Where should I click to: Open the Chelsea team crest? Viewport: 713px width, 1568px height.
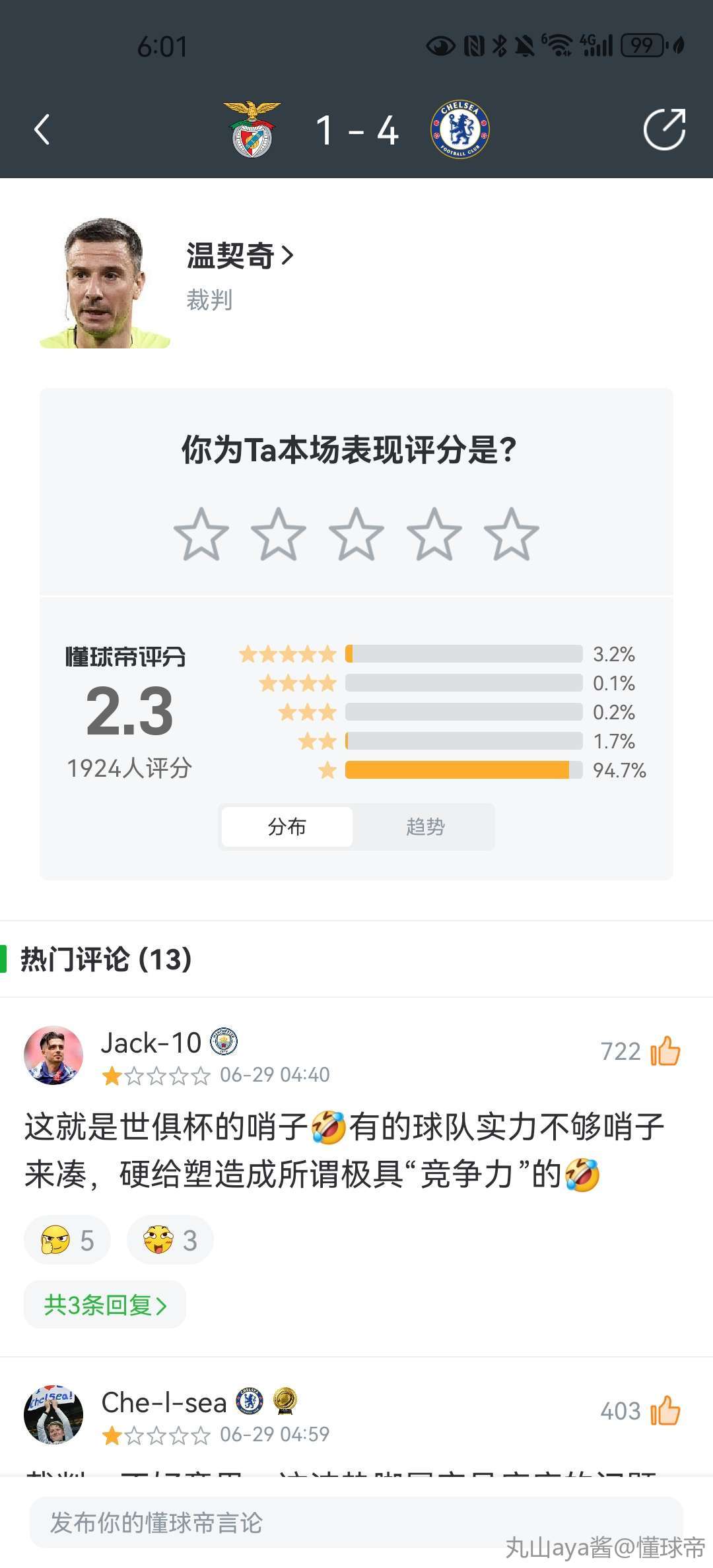coord(460,129)
